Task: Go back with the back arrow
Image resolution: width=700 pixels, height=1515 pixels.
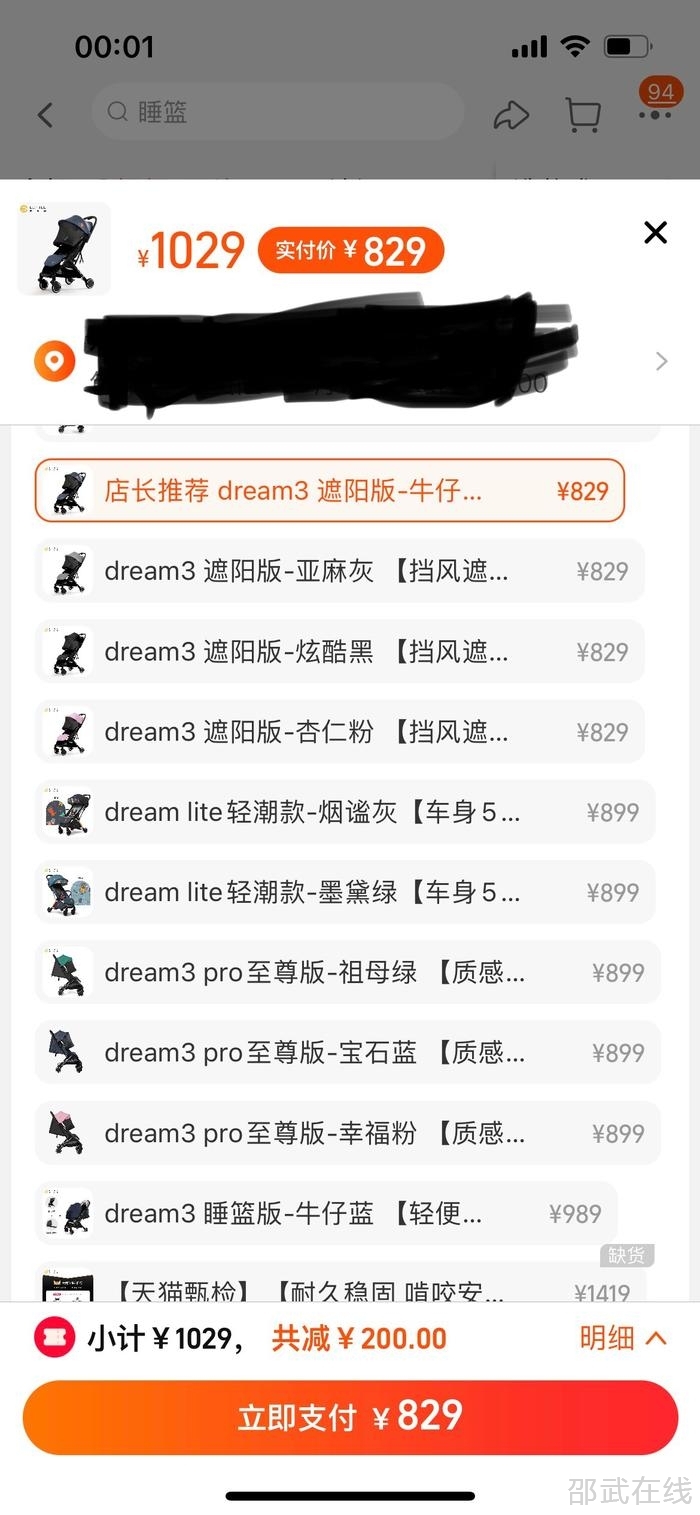Action: click(45, 114)
